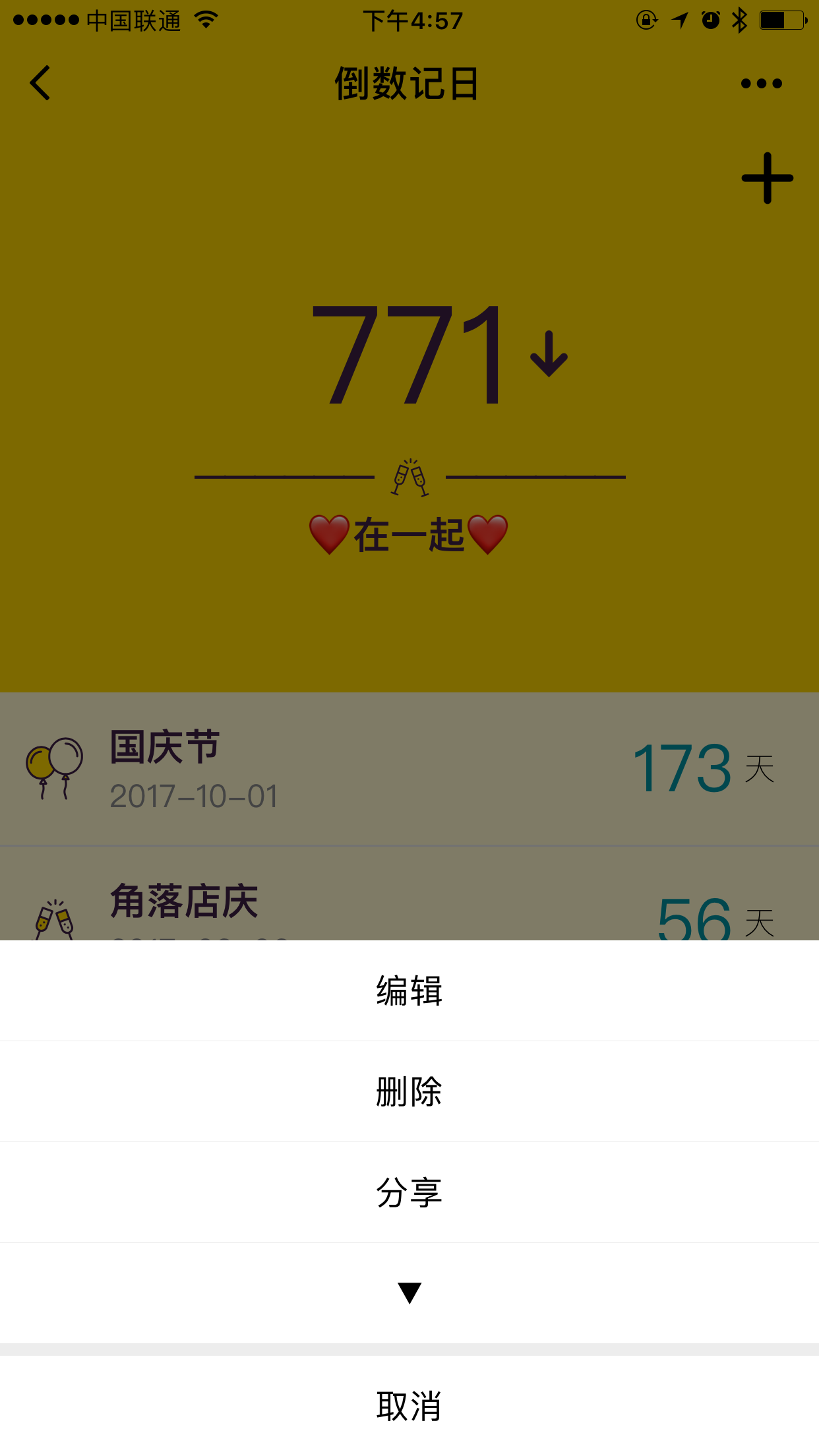This screenshot has height=1456, width=819.
Task: Choose 删除 to delete the countdown
Action: (409, 1091)
